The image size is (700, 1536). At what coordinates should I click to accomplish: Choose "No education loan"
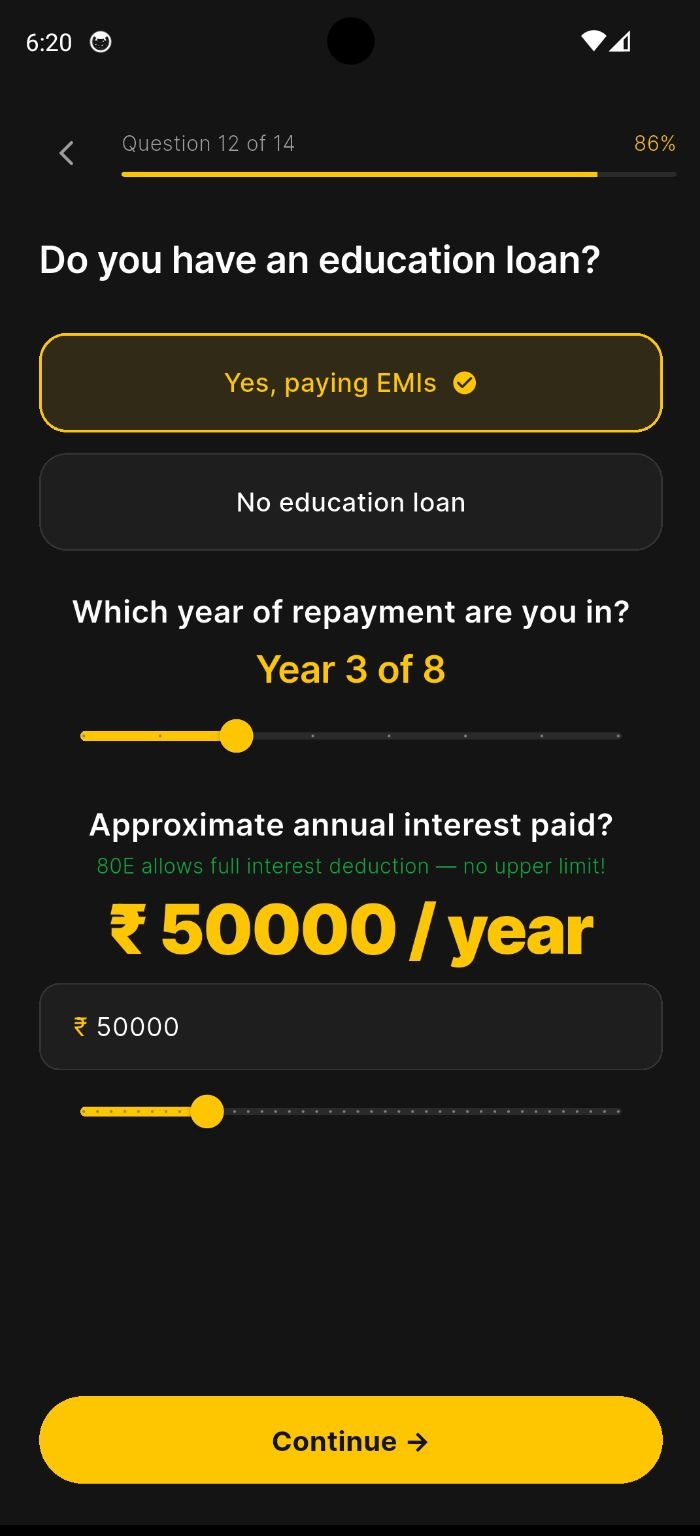[x=351, y=502]
